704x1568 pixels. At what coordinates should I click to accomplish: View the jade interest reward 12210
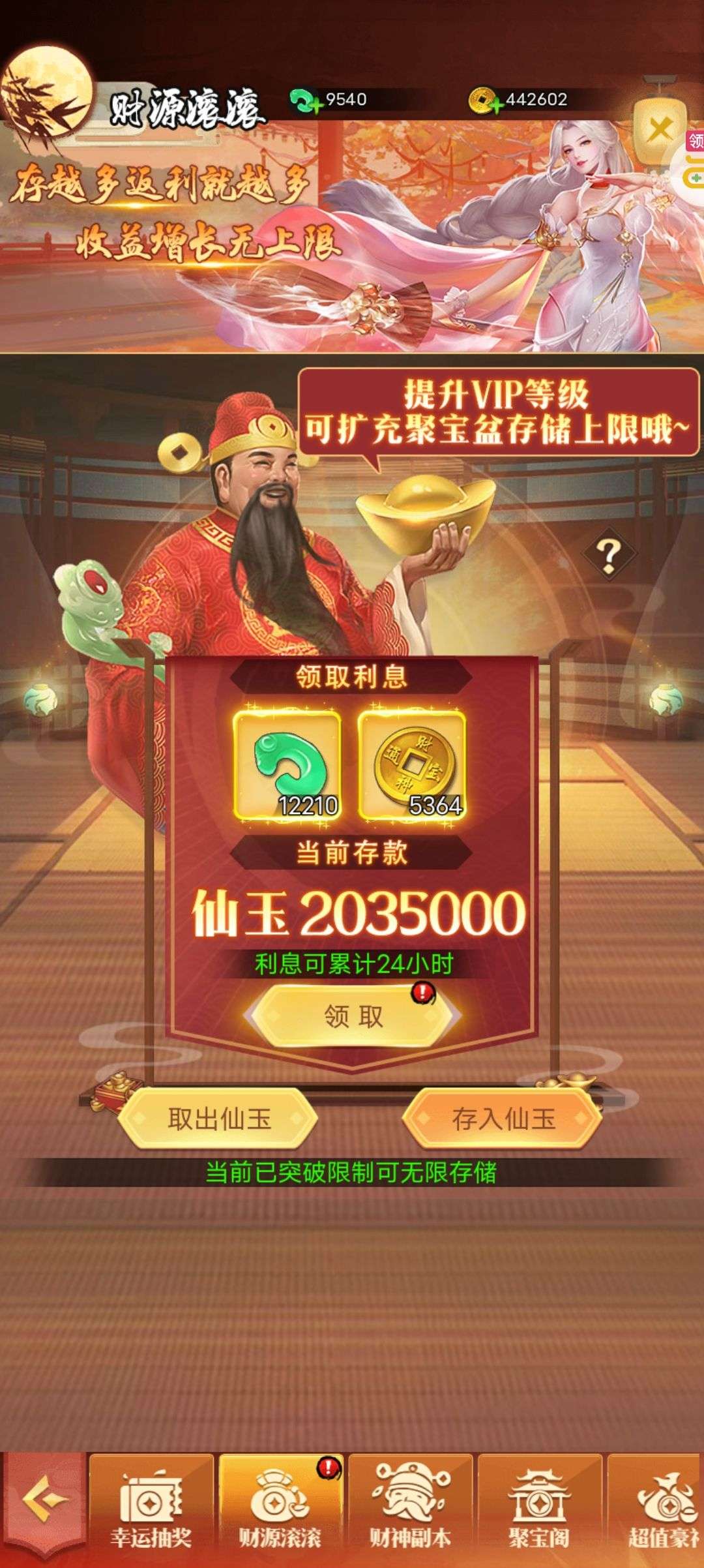point(287,766)
